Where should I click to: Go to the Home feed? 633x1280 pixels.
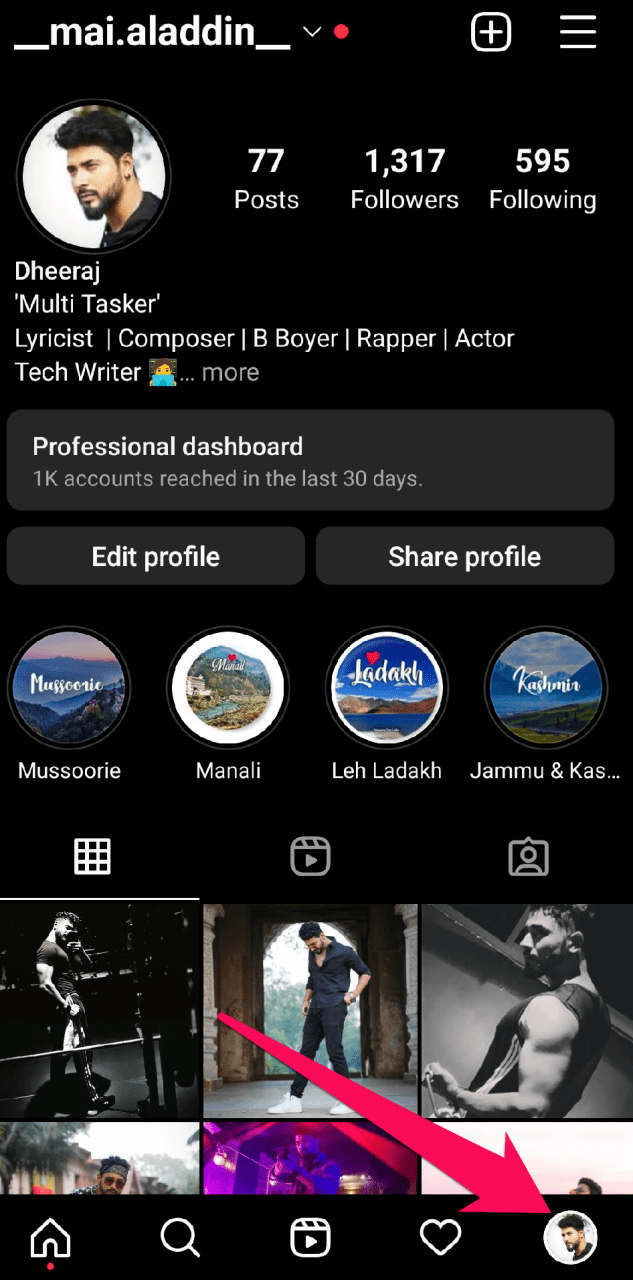[x=51, y=1238]
